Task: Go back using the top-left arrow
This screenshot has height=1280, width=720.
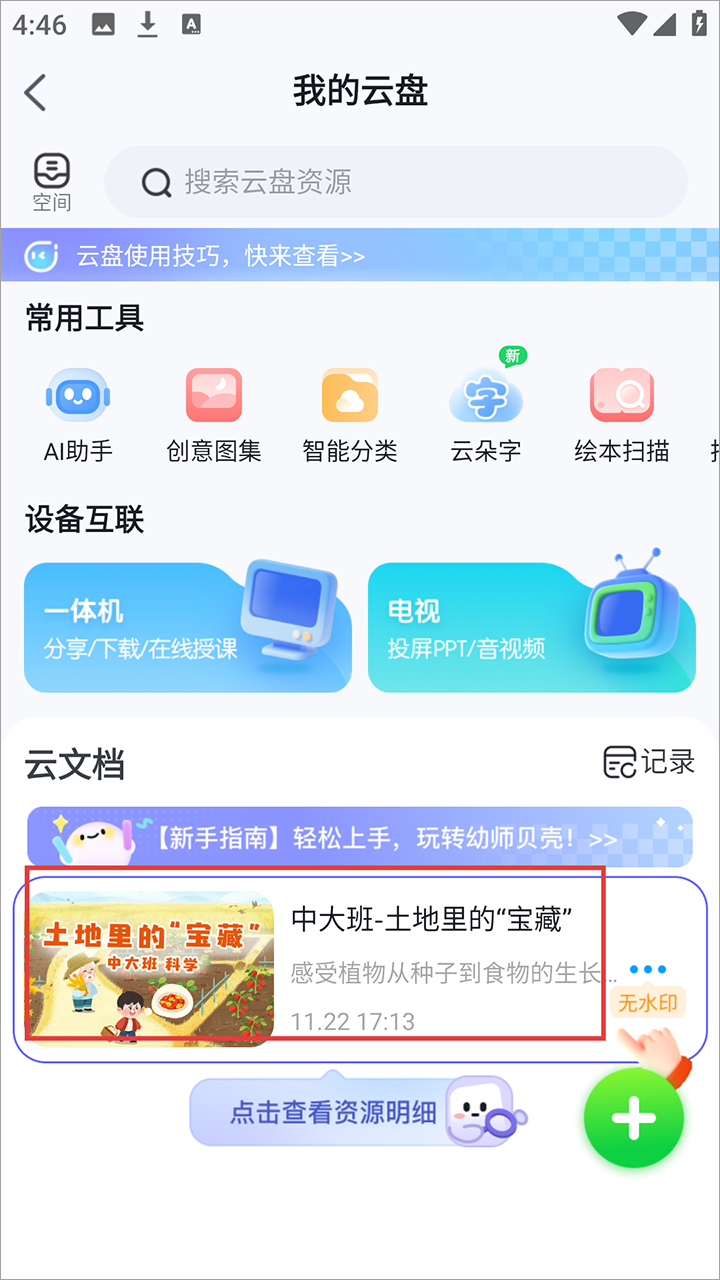Action: pyautogui.click(x=36, y=92)
